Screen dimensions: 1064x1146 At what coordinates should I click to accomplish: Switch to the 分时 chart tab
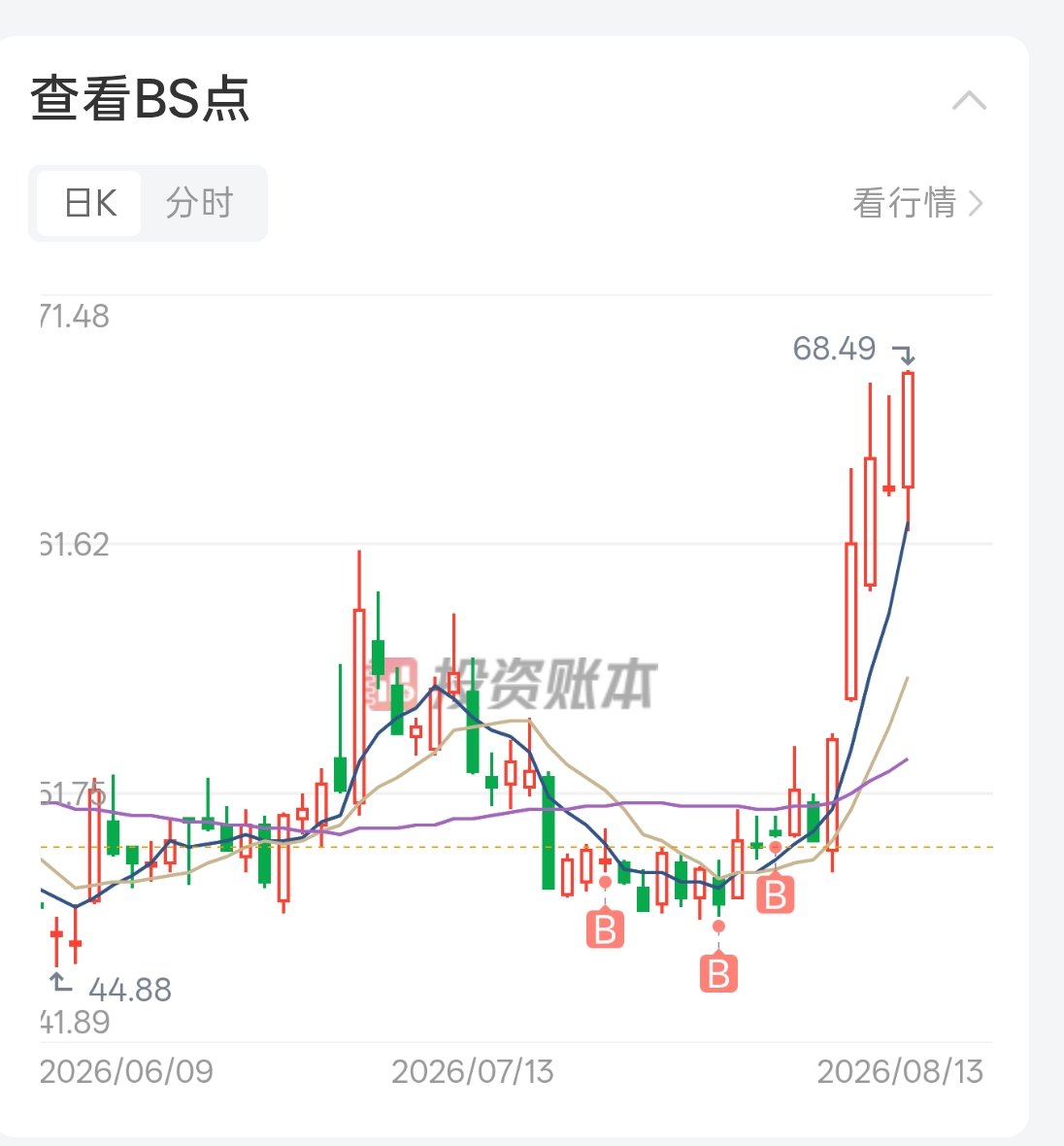point(200,203)
